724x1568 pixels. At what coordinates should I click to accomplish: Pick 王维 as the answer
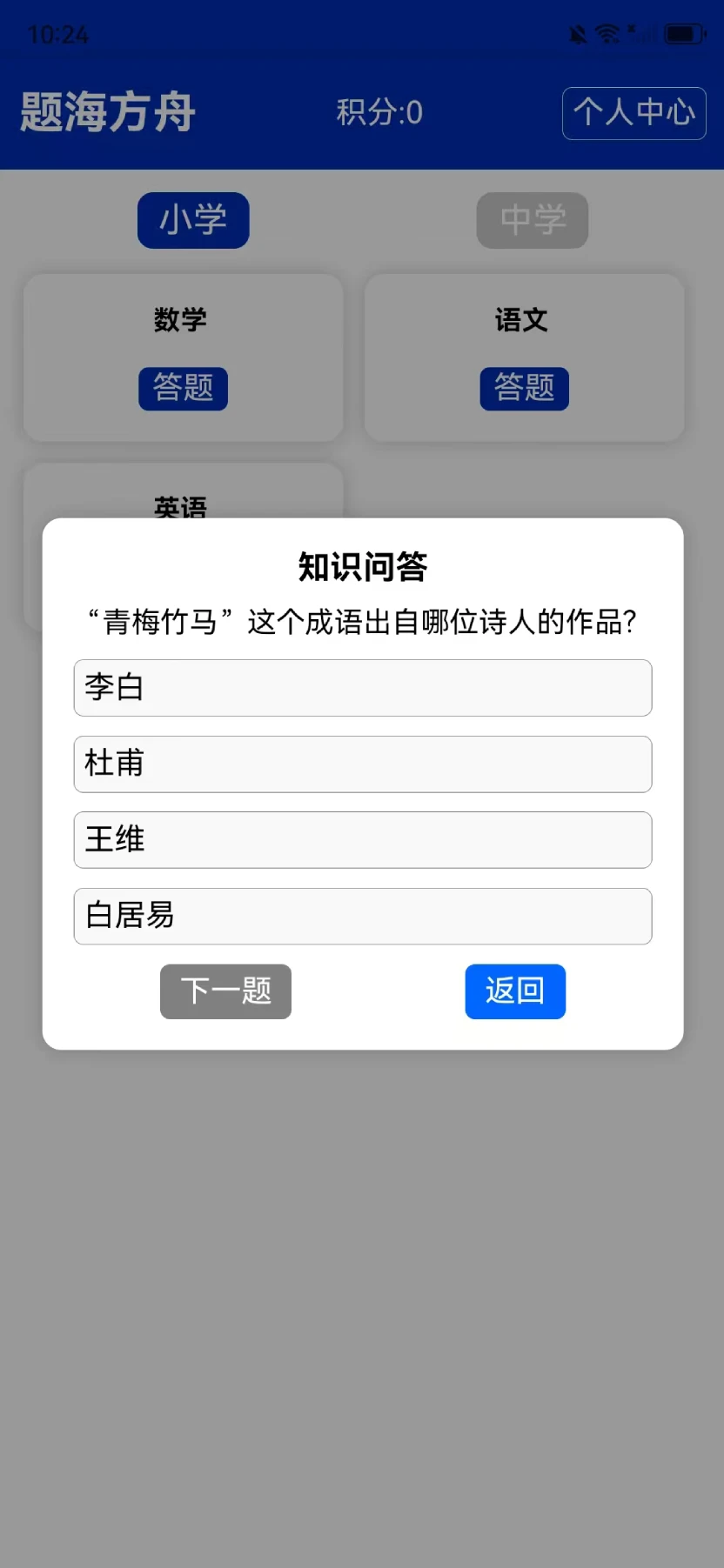(x=362, y=840)
